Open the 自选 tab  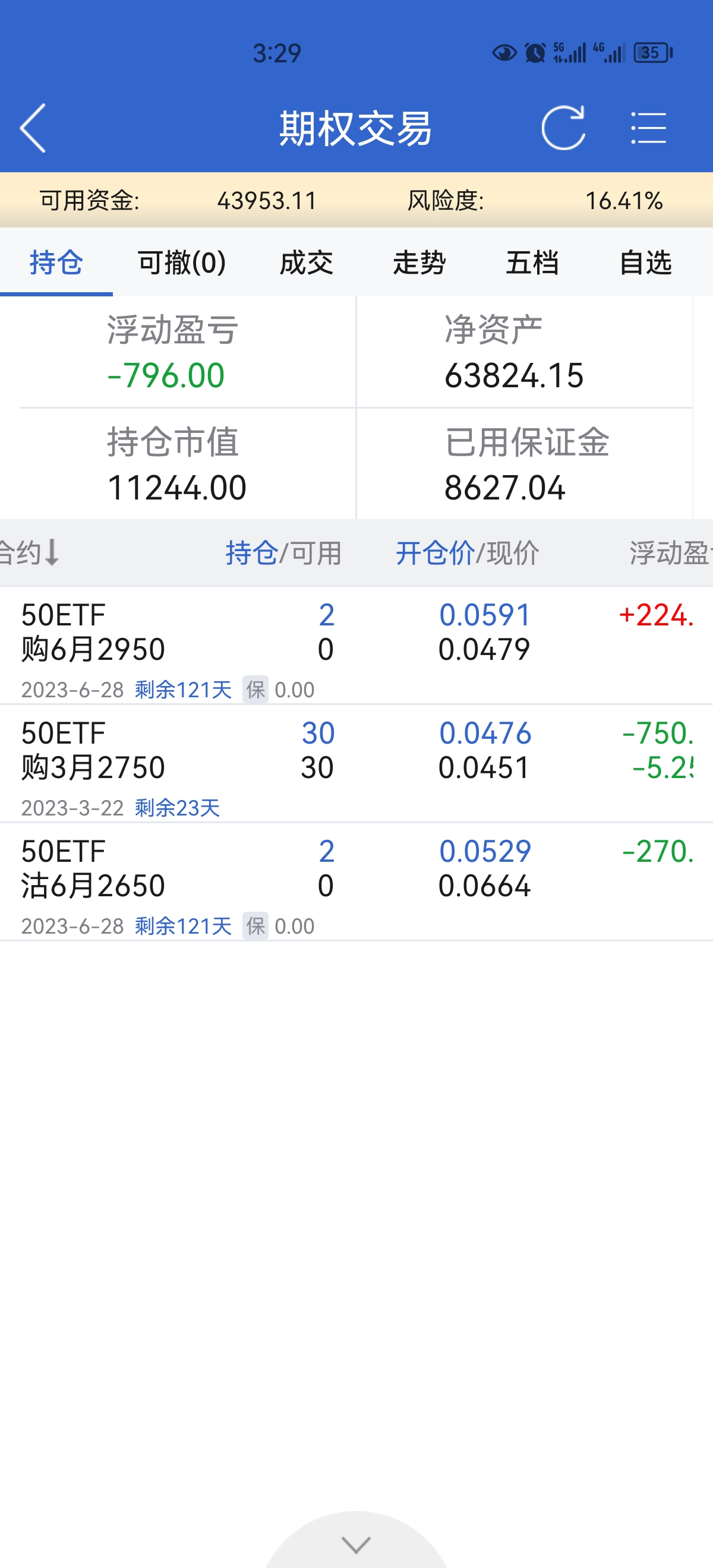click(x=645, y=263)
